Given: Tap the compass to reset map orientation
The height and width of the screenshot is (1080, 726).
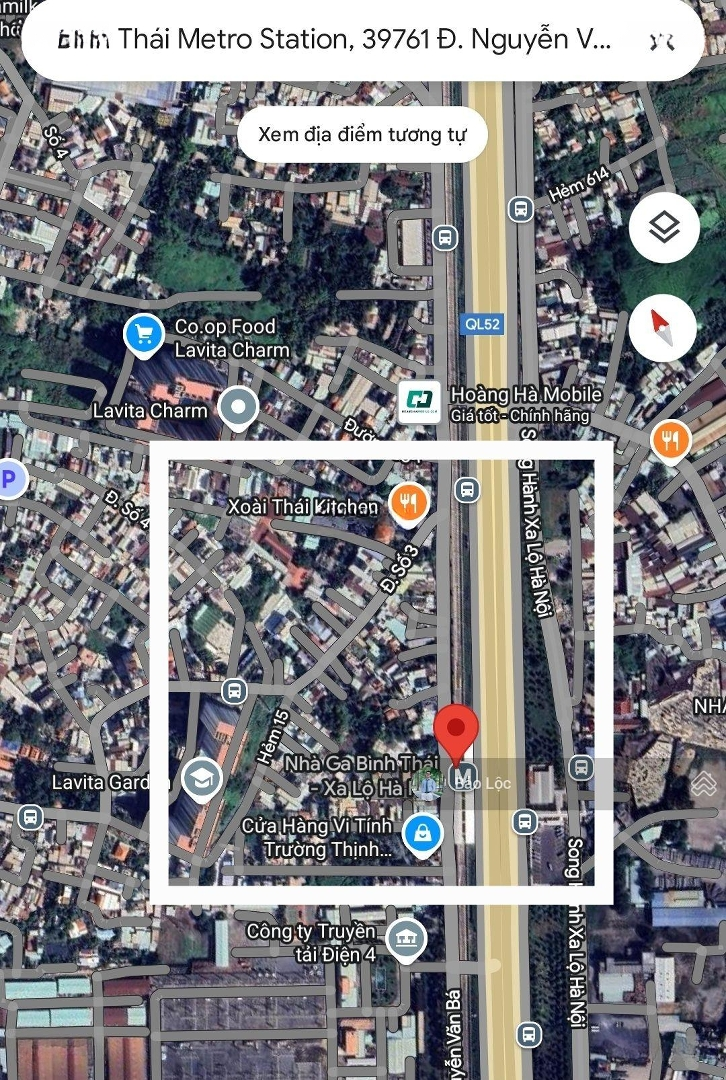Looking at the screenshot, I should point(664,328).
